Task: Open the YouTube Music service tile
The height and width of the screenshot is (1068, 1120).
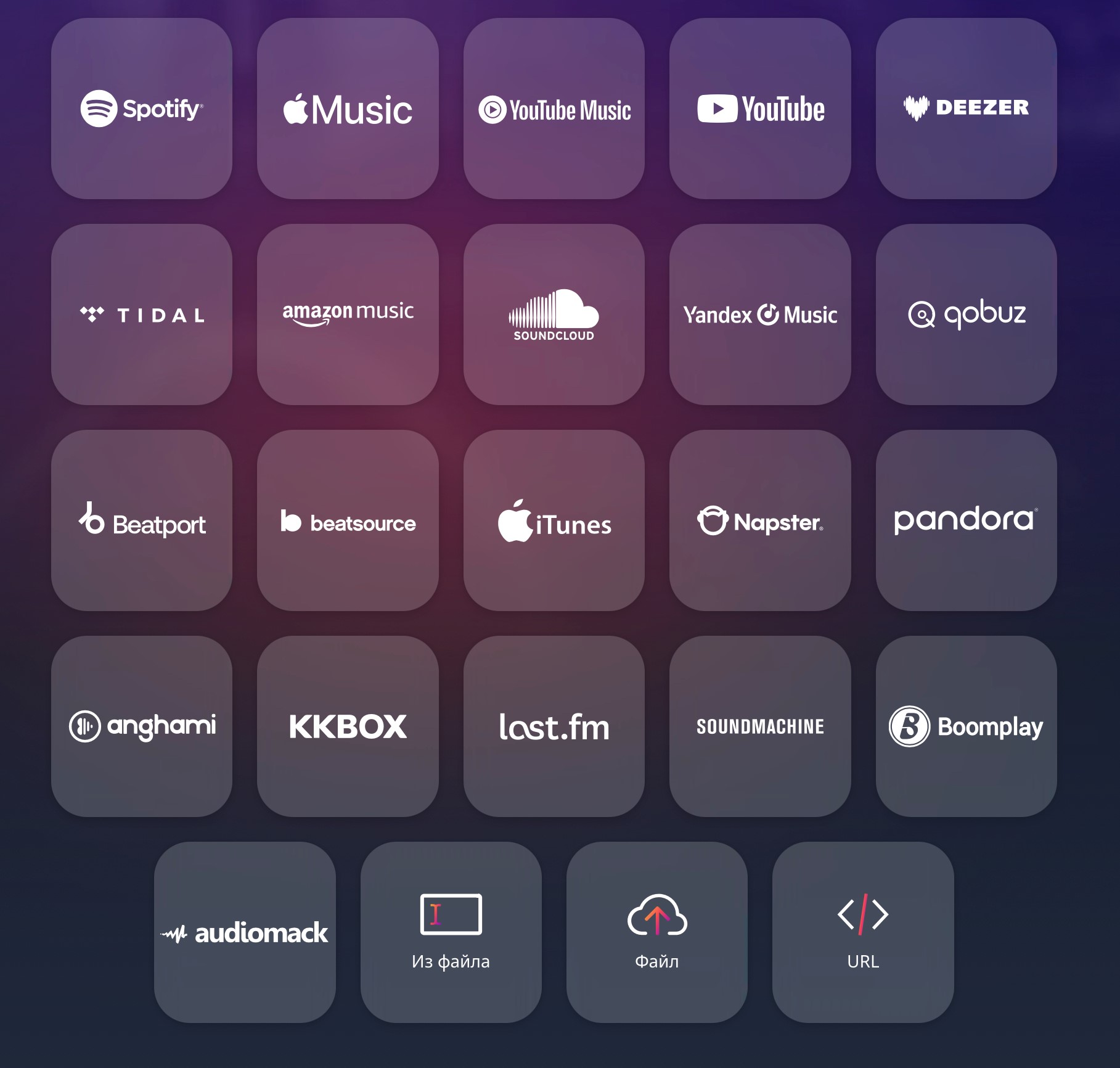Action: click(554, 109)
